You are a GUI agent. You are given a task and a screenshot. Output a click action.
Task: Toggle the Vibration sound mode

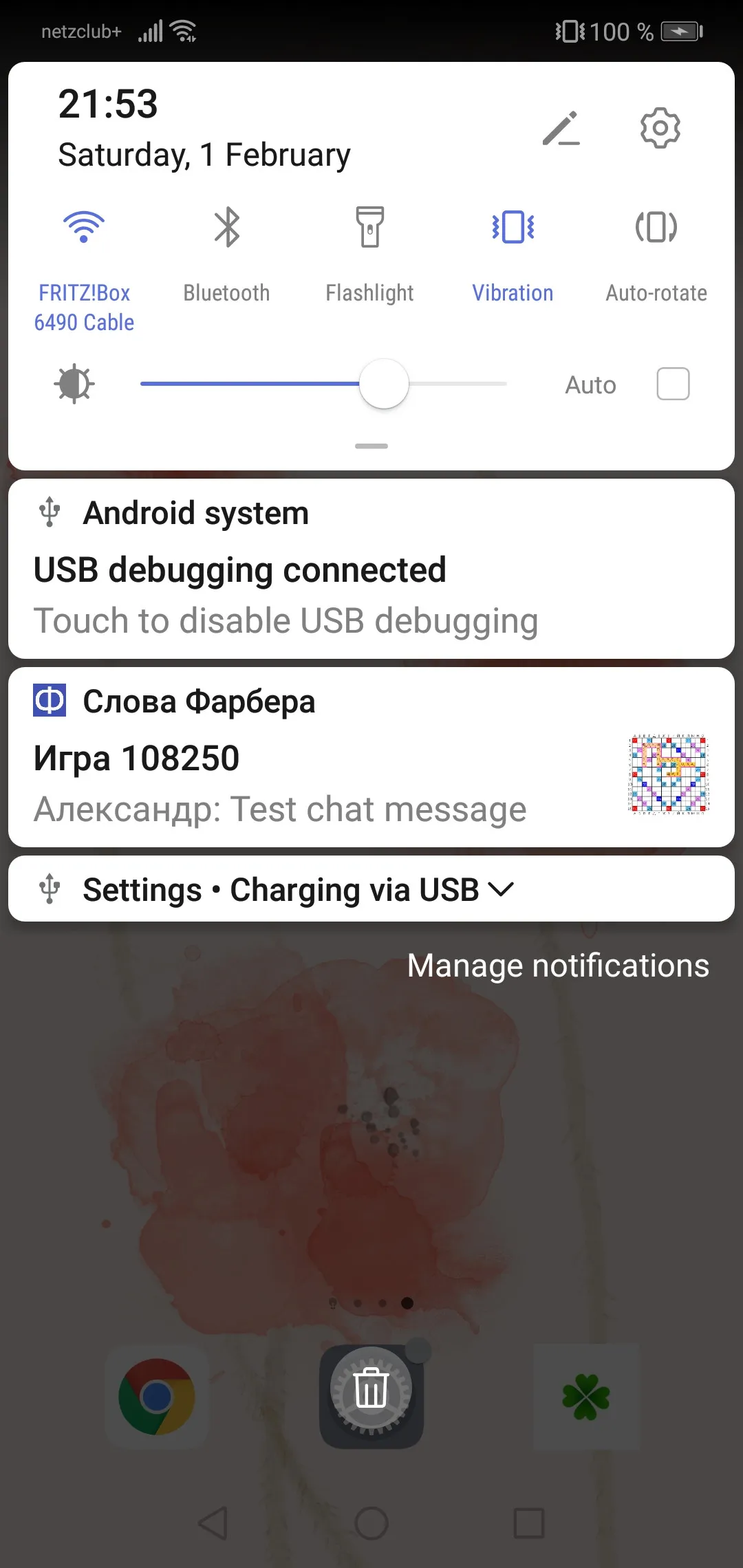tap(513, 228)
